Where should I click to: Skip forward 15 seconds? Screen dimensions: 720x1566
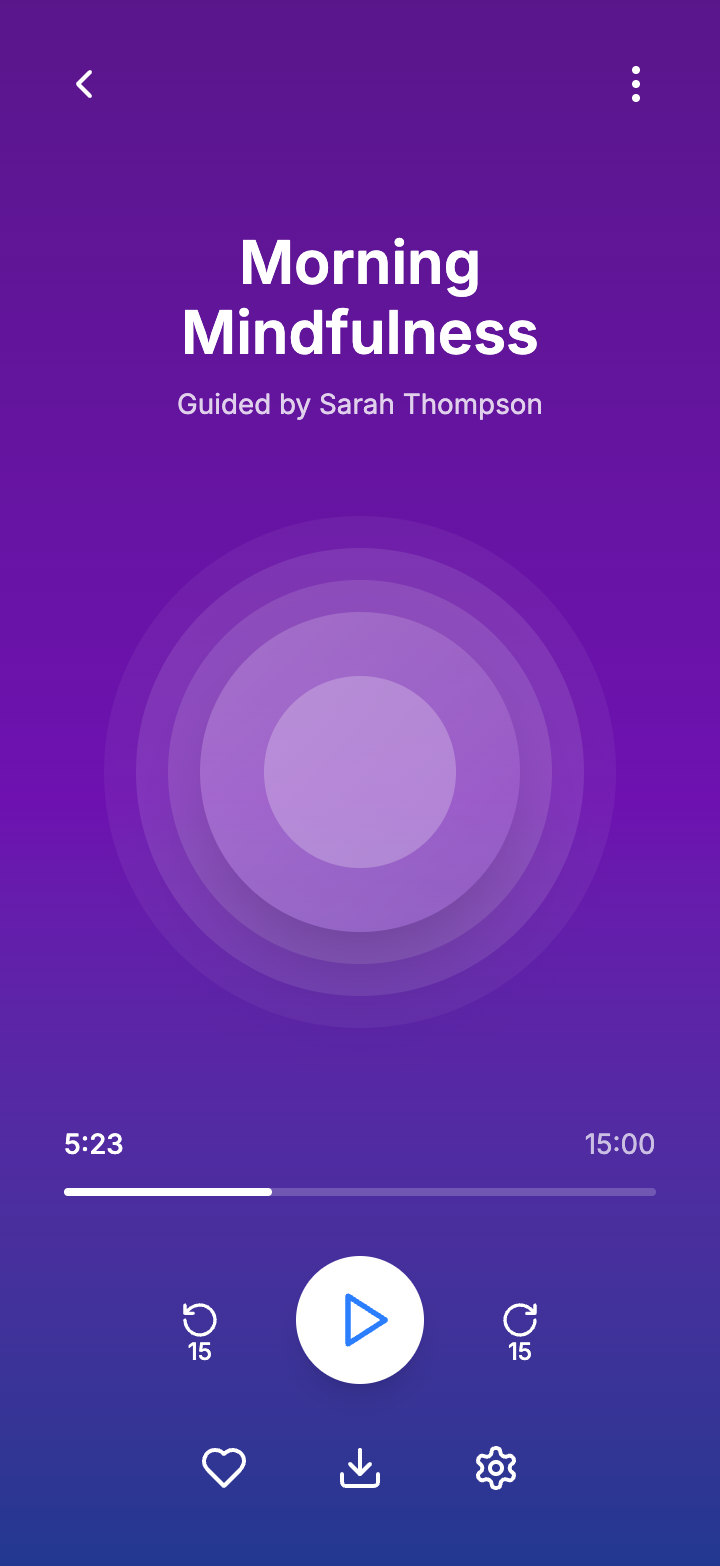click(519, 1320)
